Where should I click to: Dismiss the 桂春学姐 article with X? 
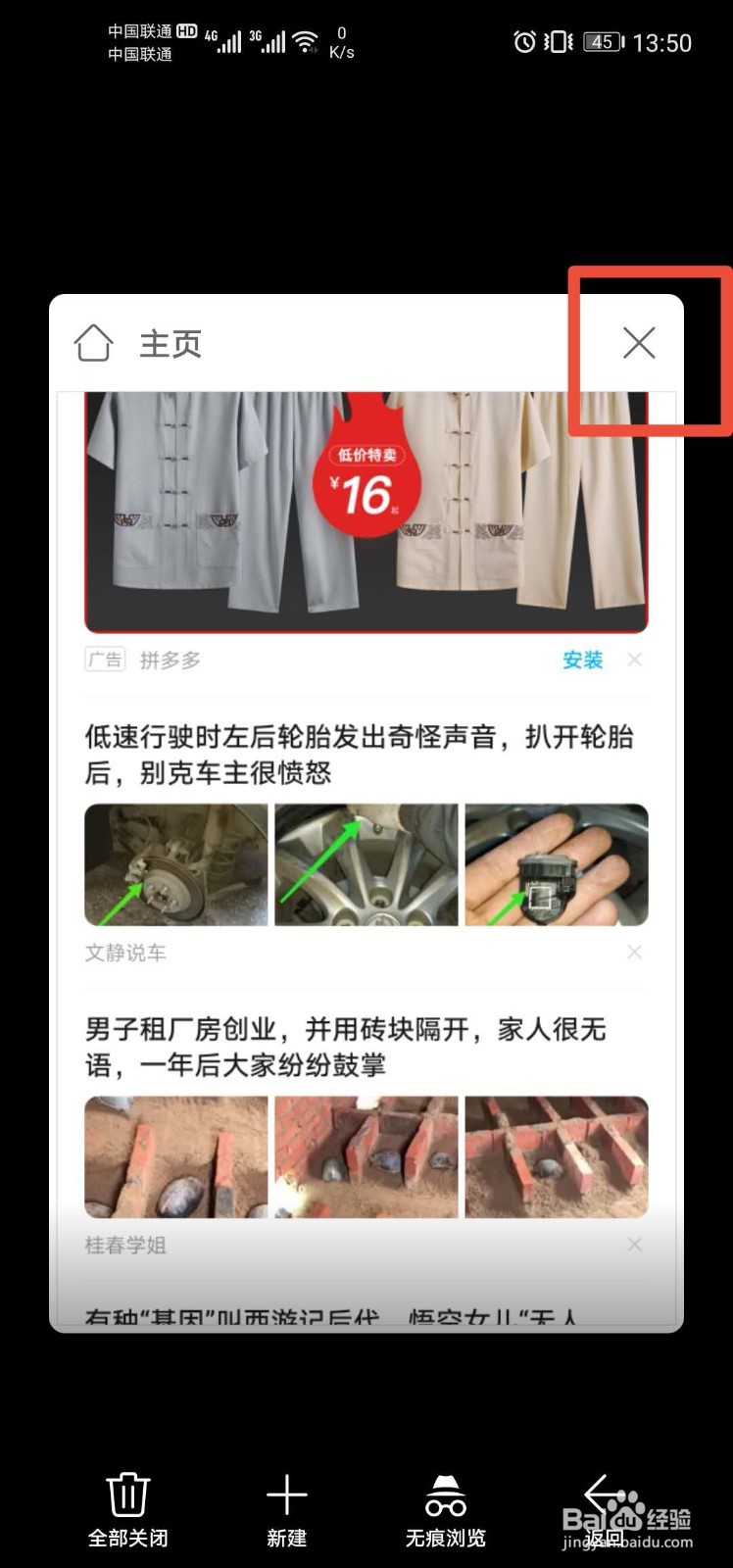click(635, 1244)
